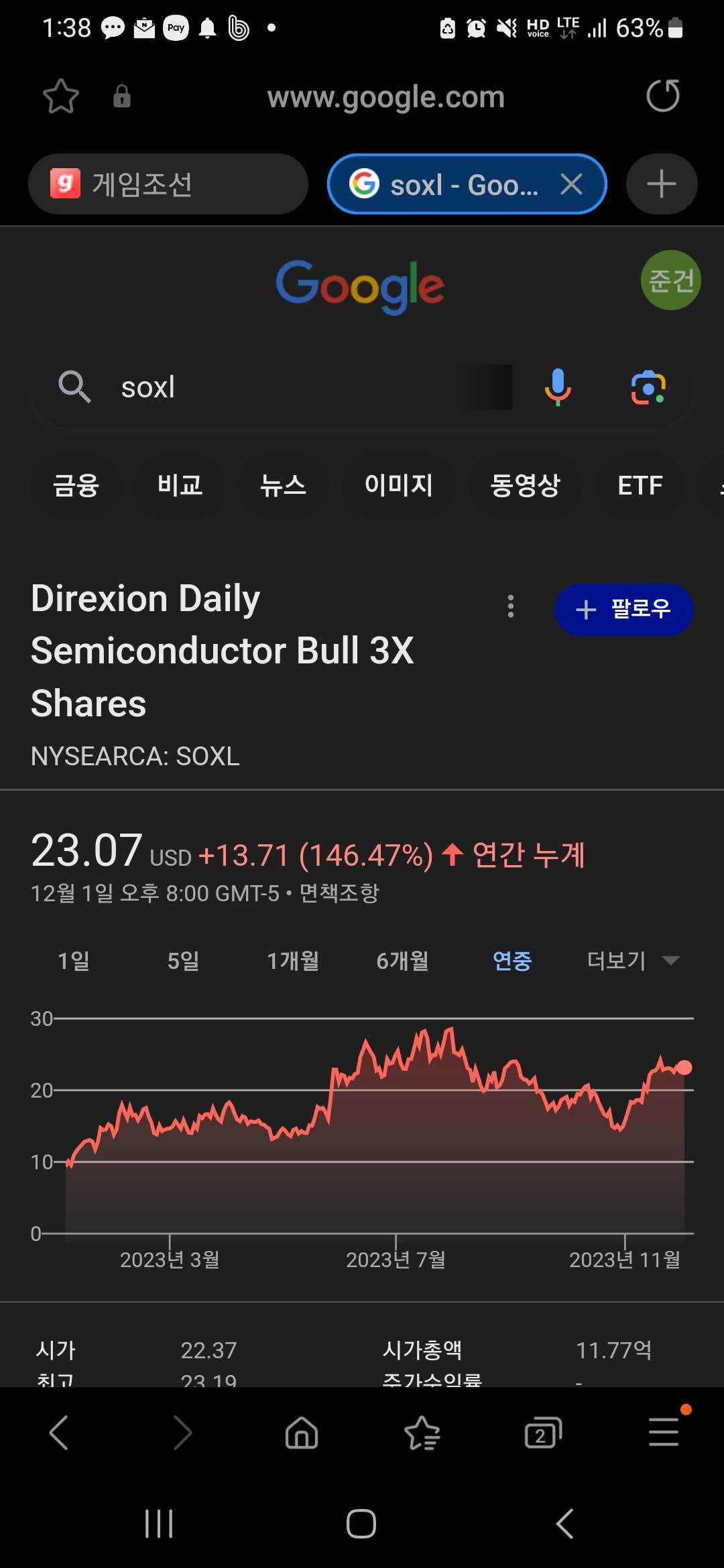Open a new browser tab
The width and height of the screenshot is (724, 1568).
coord(661,184)
